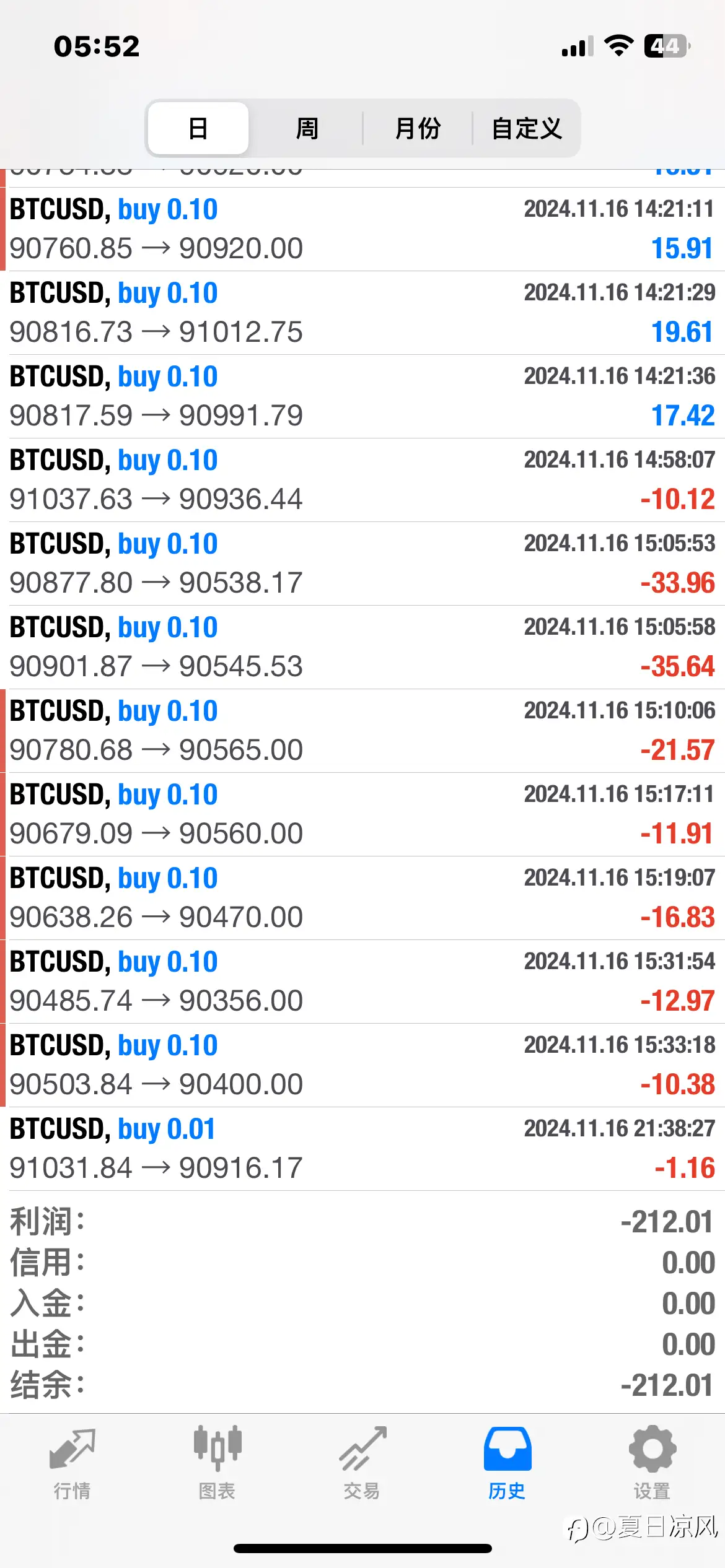Open the 设置 settings tab
The image size is (725, 1568).
[x=652, y=1464]
